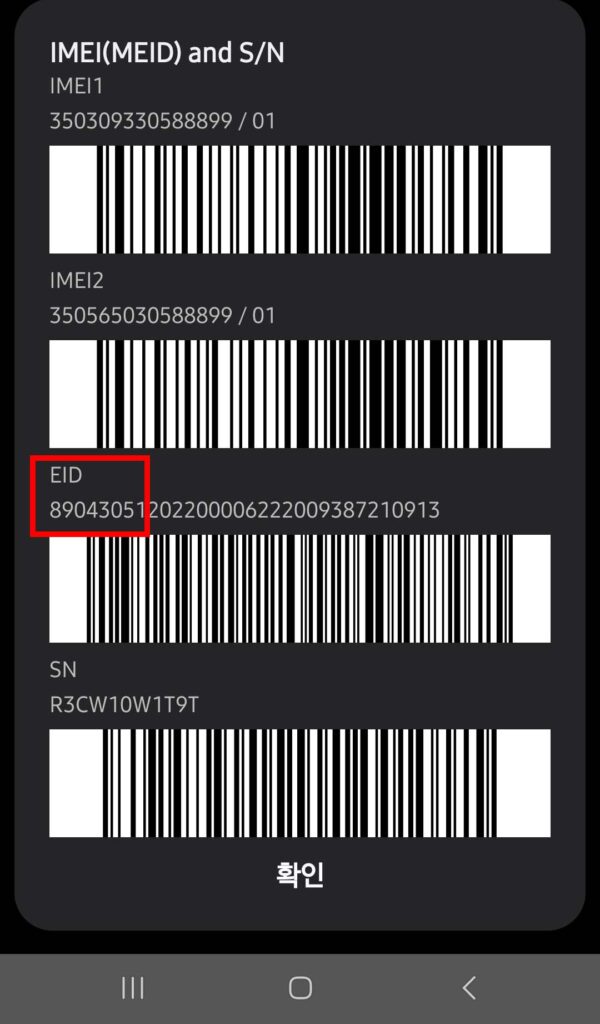Confirm the dialog with the 확인 button
This screenshot has width=600, height=1024.
[300, 876]
